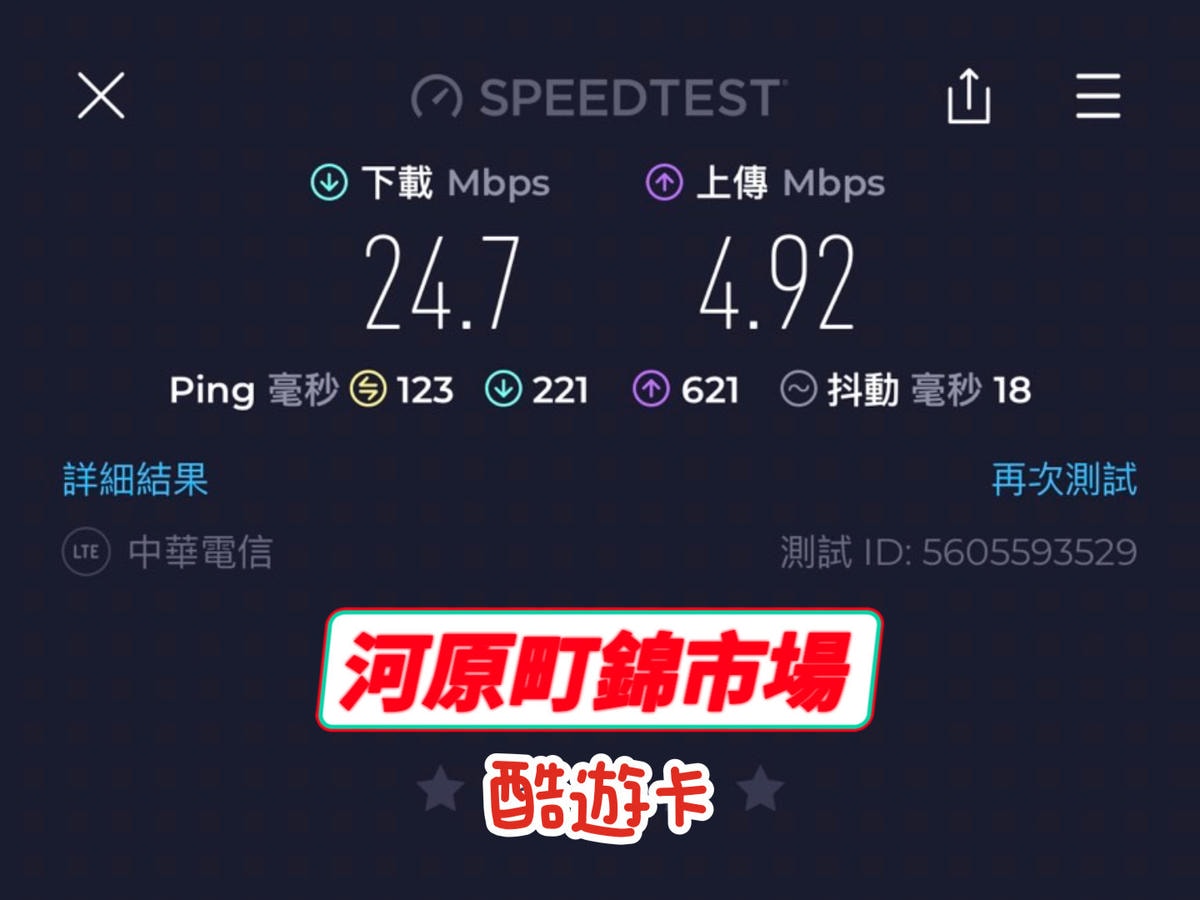1200x900 pixels.
Task: Share this speed test result
Action: point(968,98)
